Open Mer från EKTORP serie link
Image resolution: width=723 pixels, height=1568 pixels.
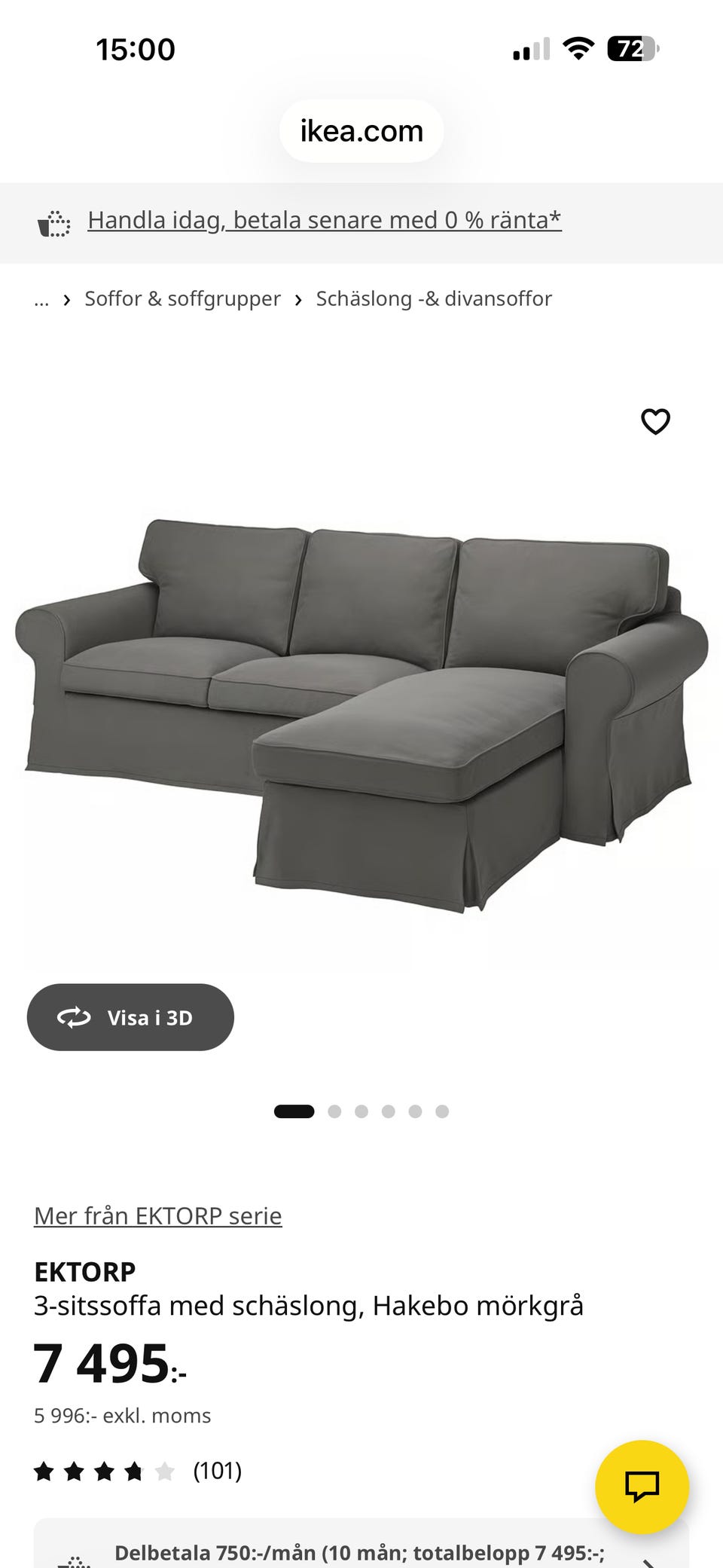click(158, 1215)
